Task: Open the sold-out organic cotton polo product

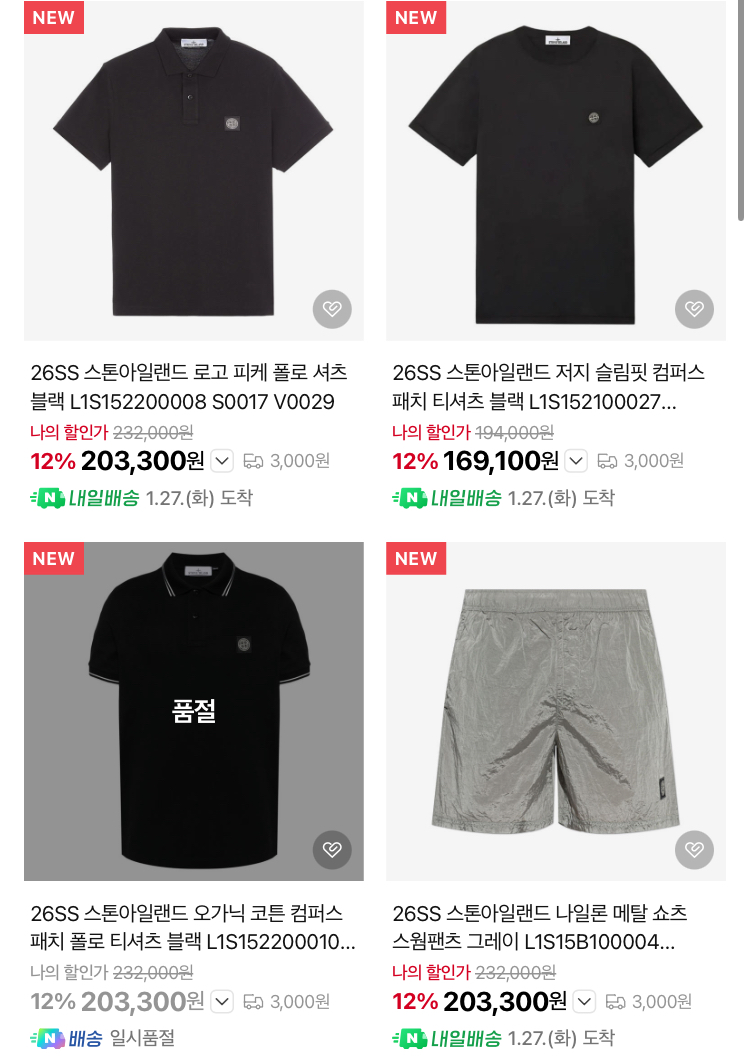Action: (x=193, y=711)
